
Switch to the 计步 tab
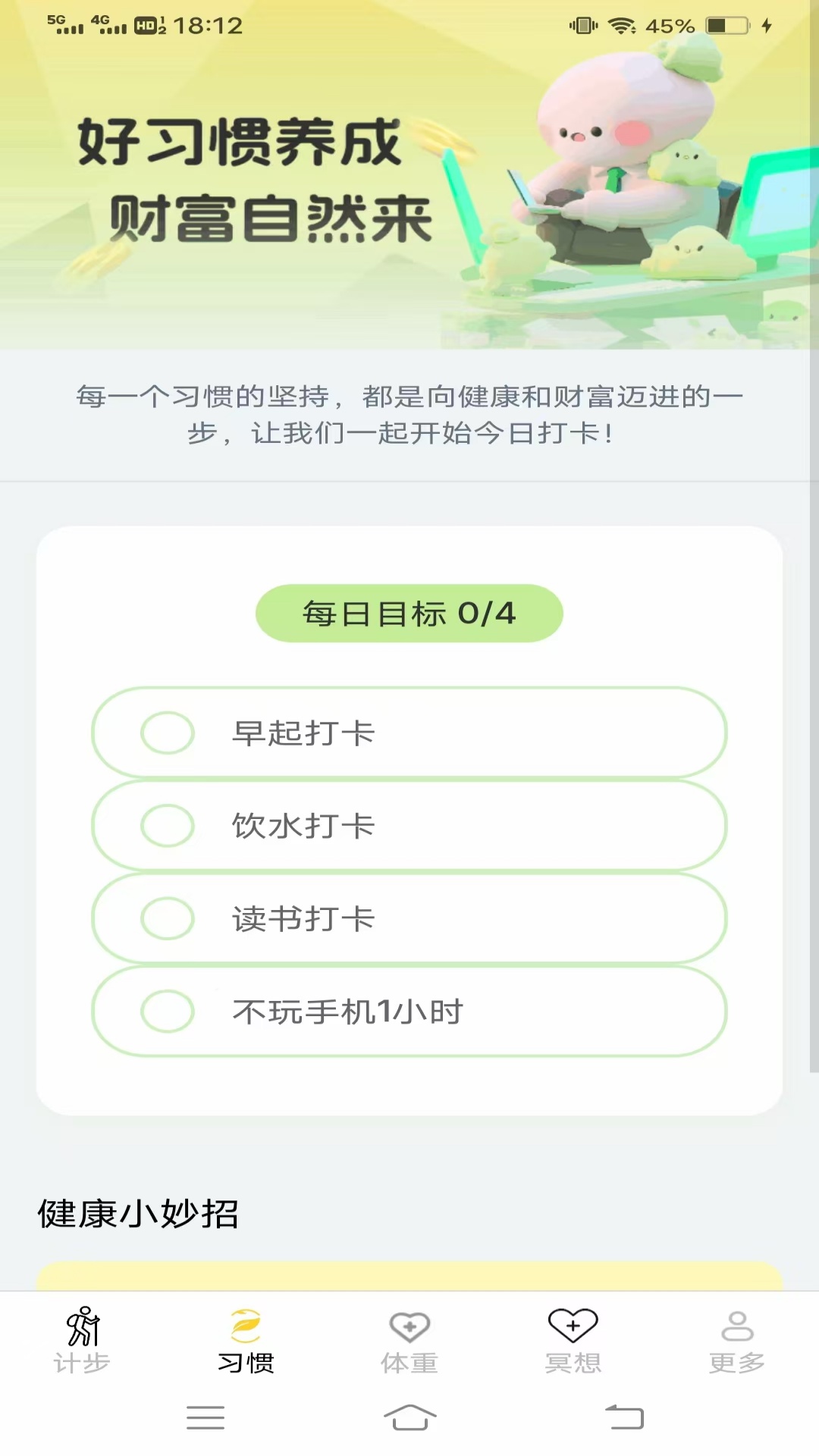click(x=82, y=1342)
